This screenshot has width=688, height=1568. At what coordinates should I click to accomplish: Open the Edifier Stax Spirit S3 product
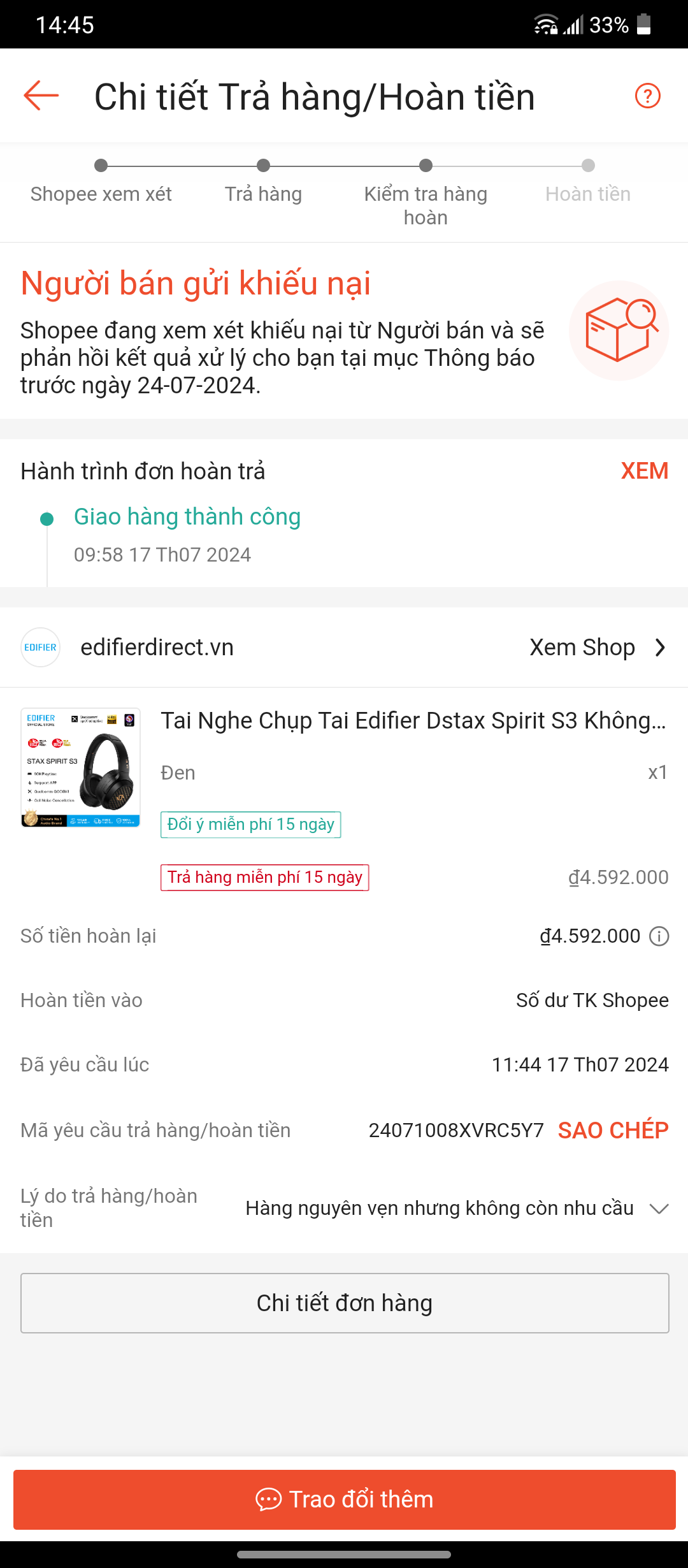(413, 721)
